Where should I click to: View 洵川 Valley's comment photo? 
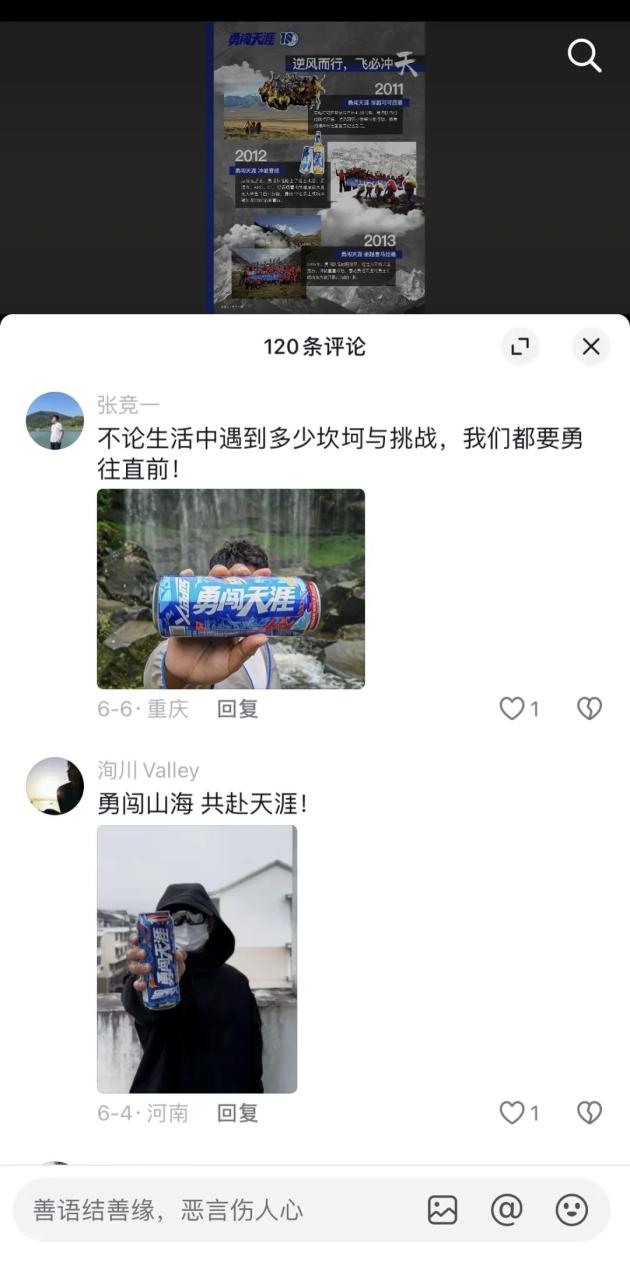coord(197,958)
